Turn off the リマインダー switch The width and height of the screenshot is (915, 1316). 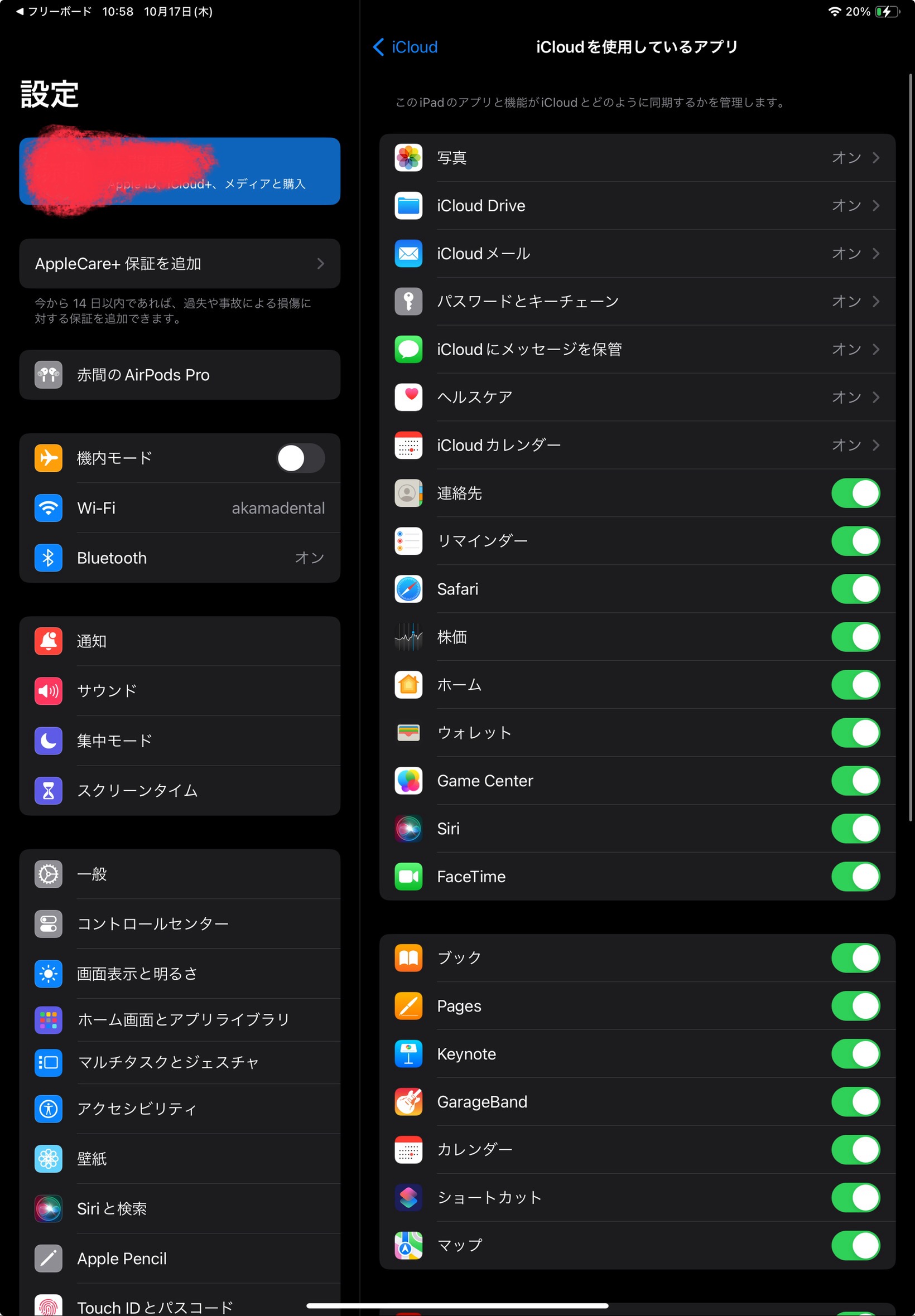(x=855, y=541)
